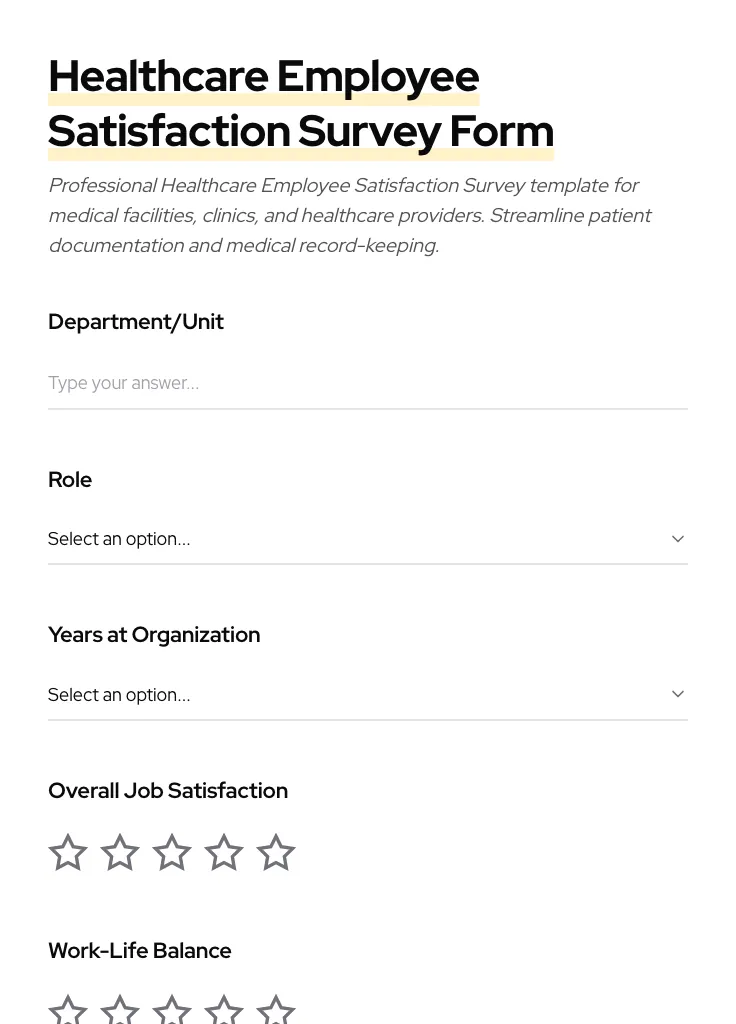Click the Select an option text under Role
The height and width of the screenshot is (1024, 736).
coord(119,539)
